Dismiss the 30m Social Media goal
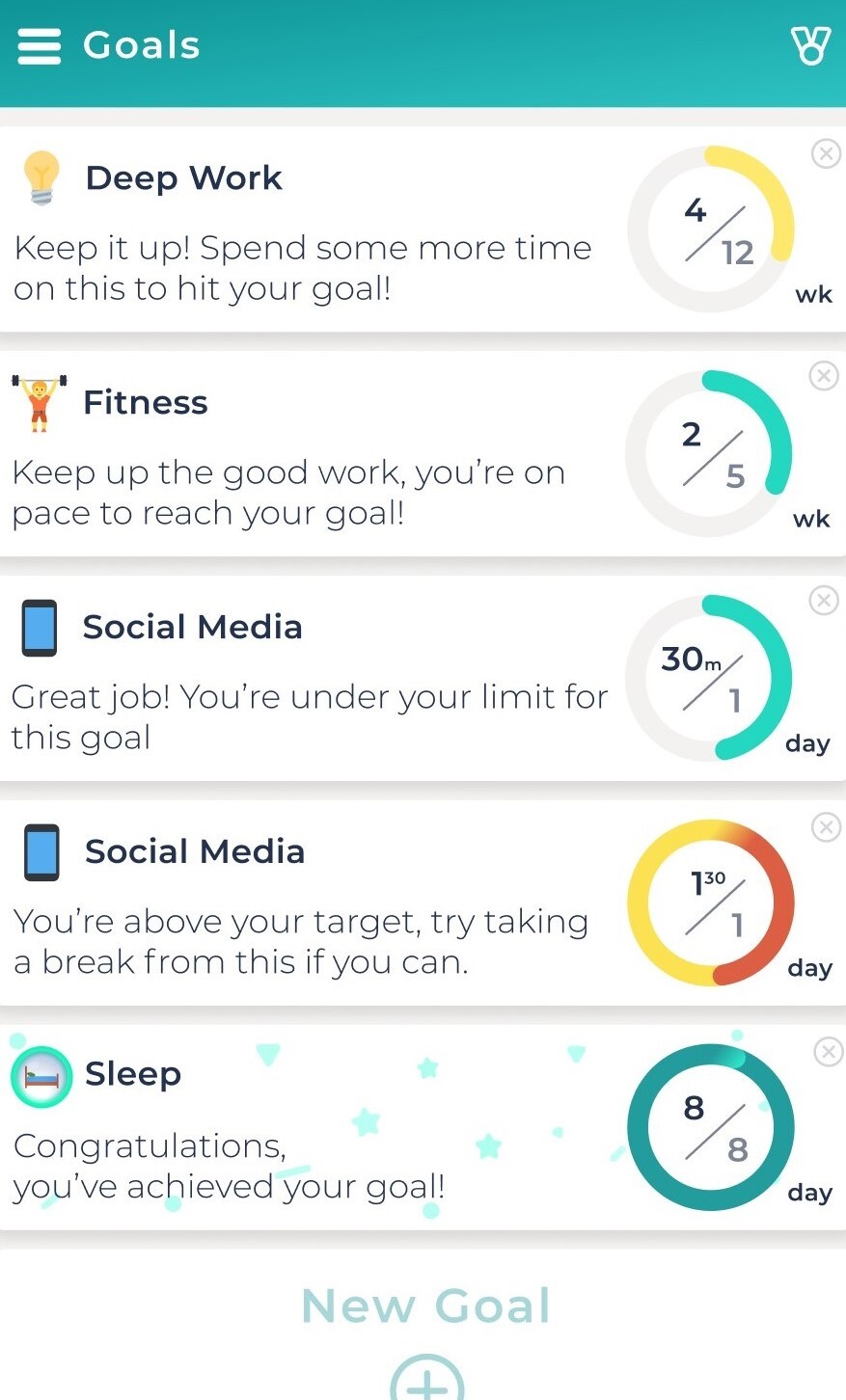 coord(824,601)
